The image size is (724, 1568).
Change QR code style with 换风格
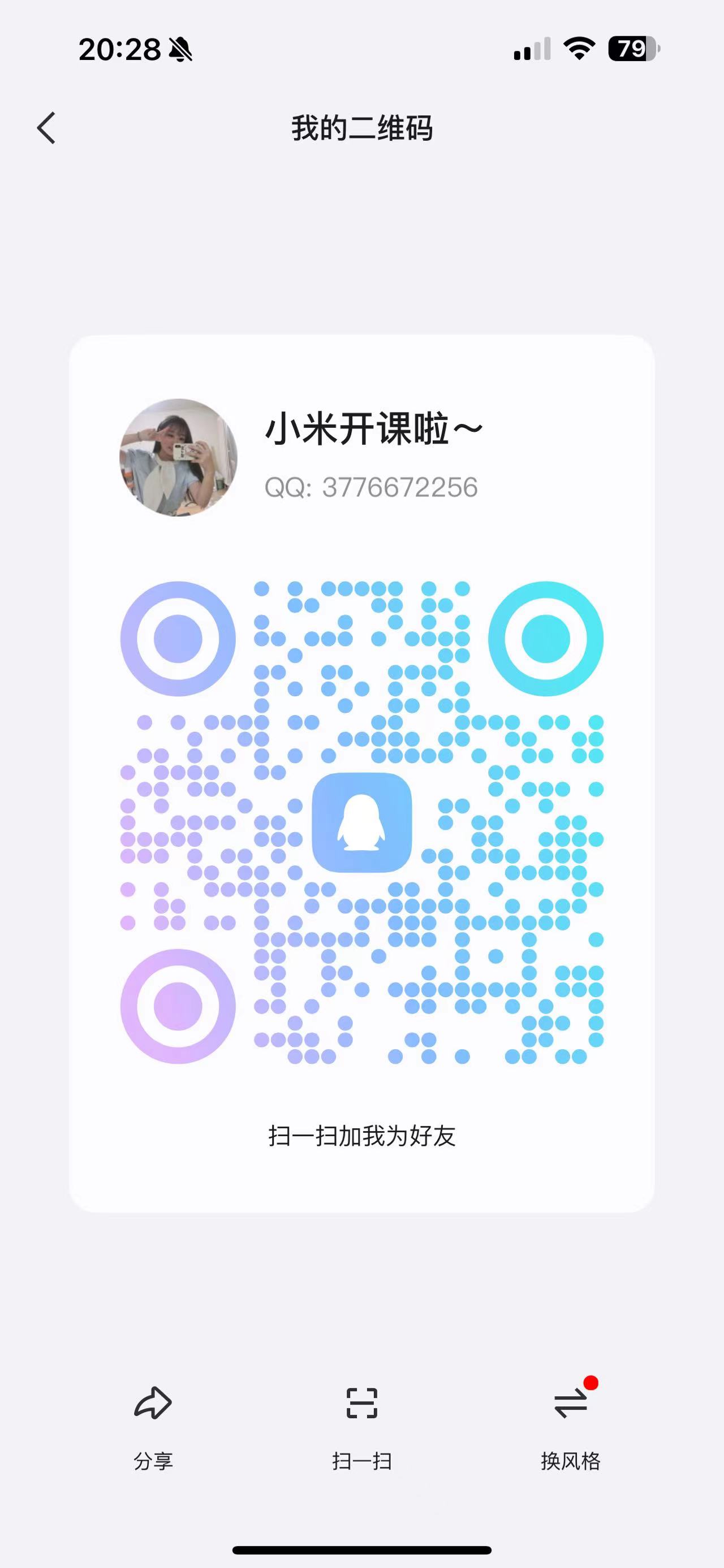click(571, 1426)
